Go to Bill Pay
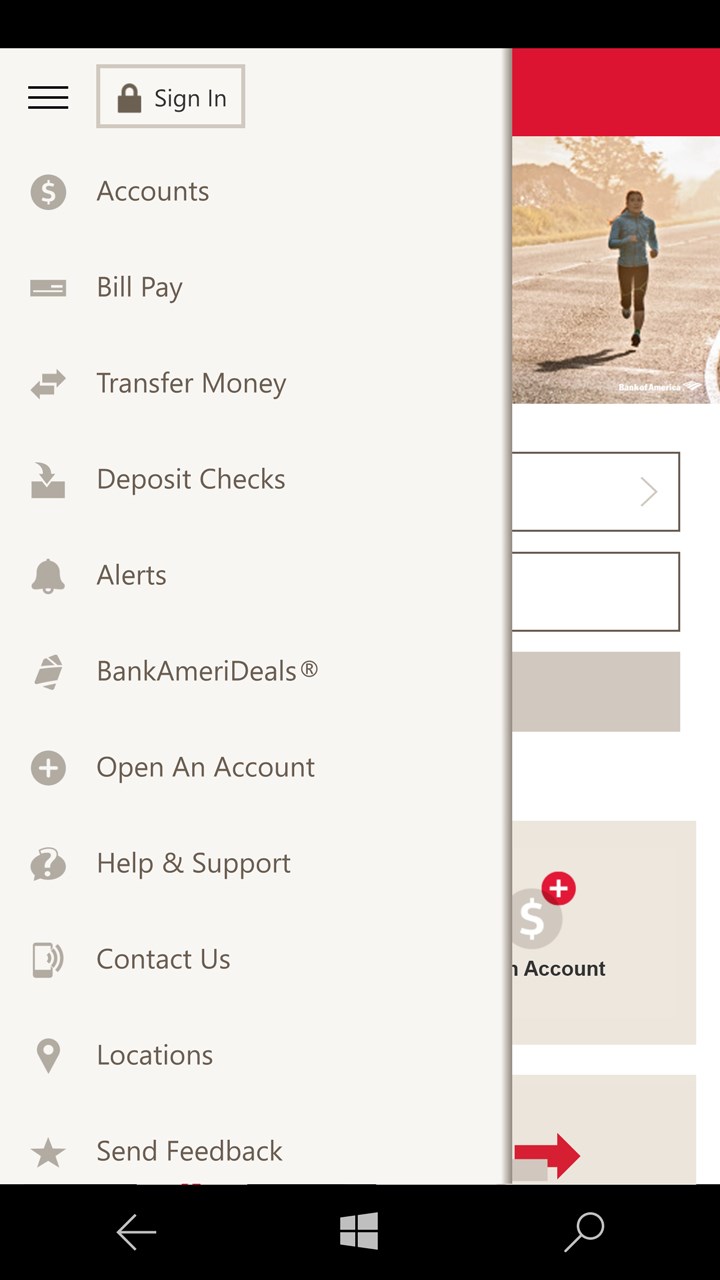Image resolution: width=720 pixels, height=1280 pixels. pyautogui.click(x=255, y=287)
